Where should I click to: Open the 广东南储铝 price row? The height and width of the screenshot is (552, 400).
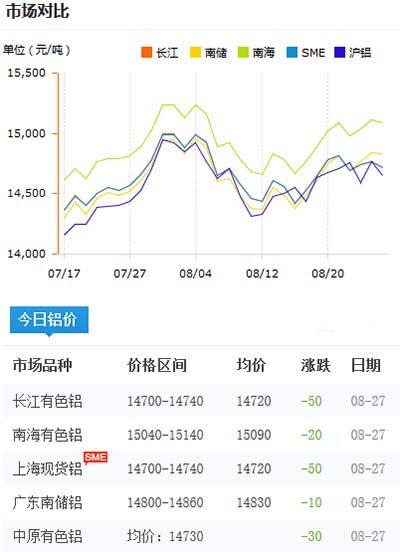[x=200, y=502]
